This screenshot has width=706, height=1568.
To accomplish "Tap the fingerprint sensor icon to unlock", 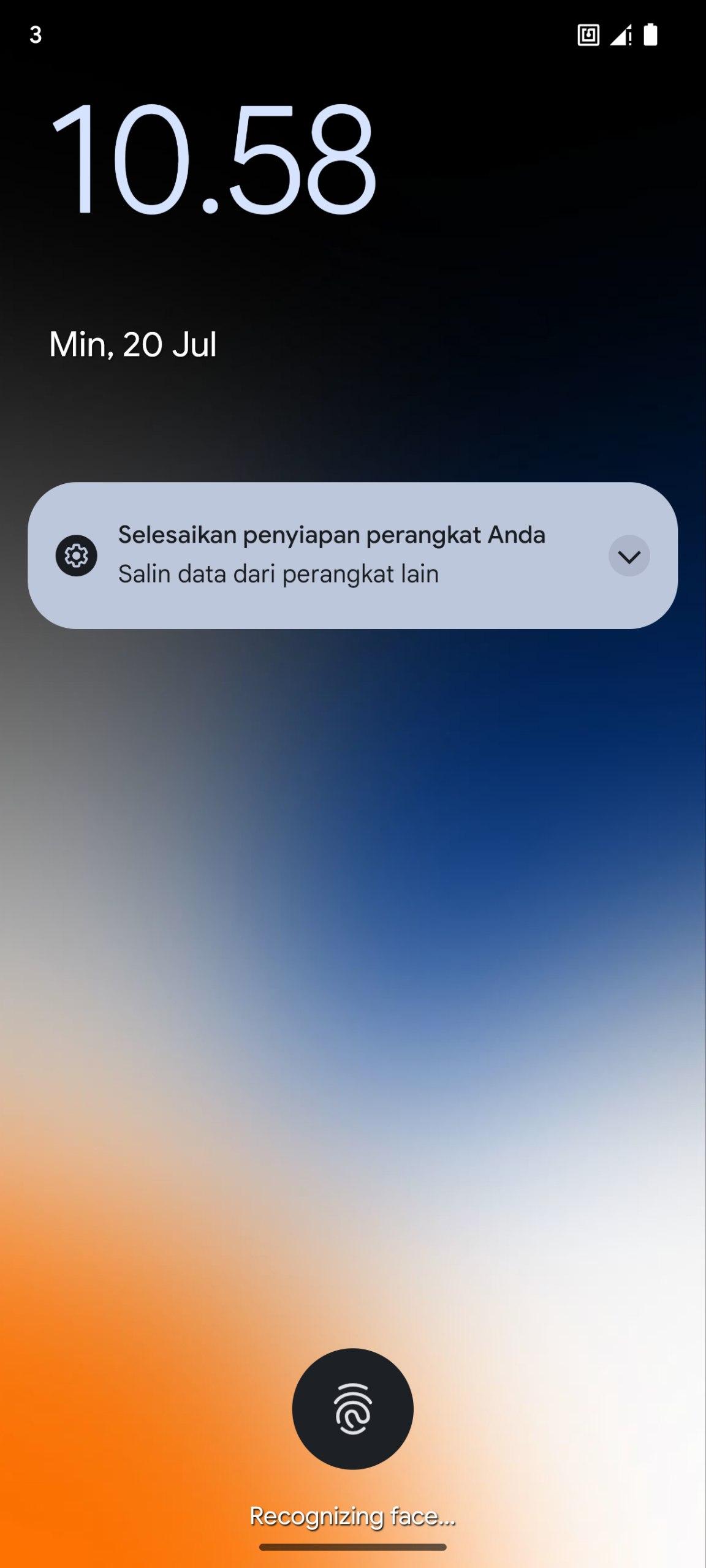I will pos(352,1409).
